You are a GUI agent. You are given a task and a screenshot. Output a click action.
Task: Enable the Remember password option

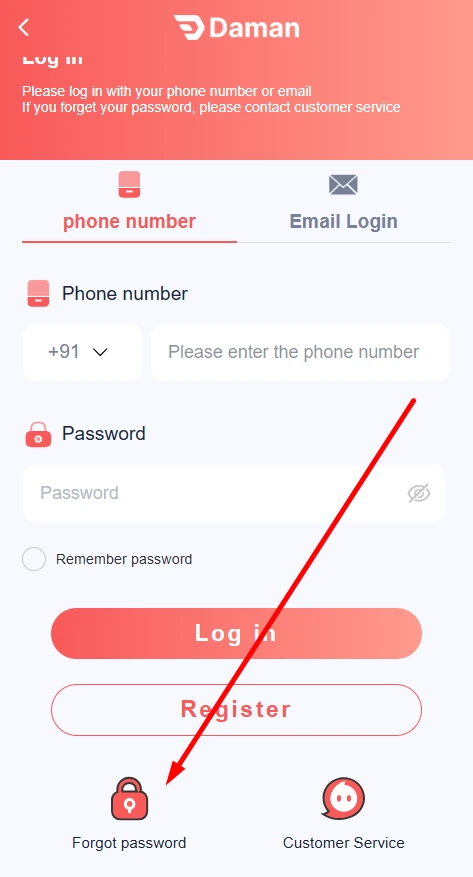pos(34,559)
